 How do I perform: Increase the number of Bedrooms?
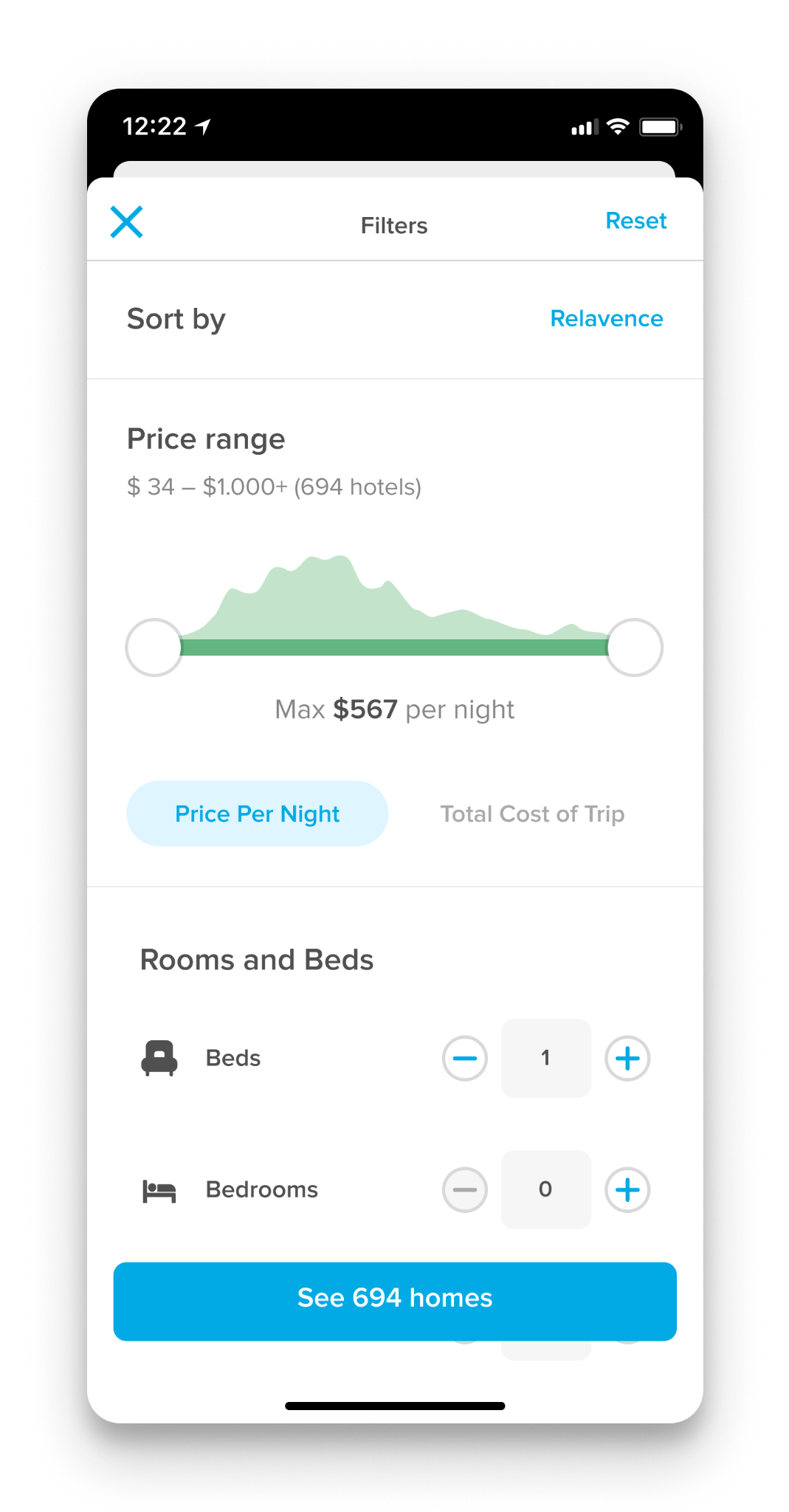[x=627, y=1189]
